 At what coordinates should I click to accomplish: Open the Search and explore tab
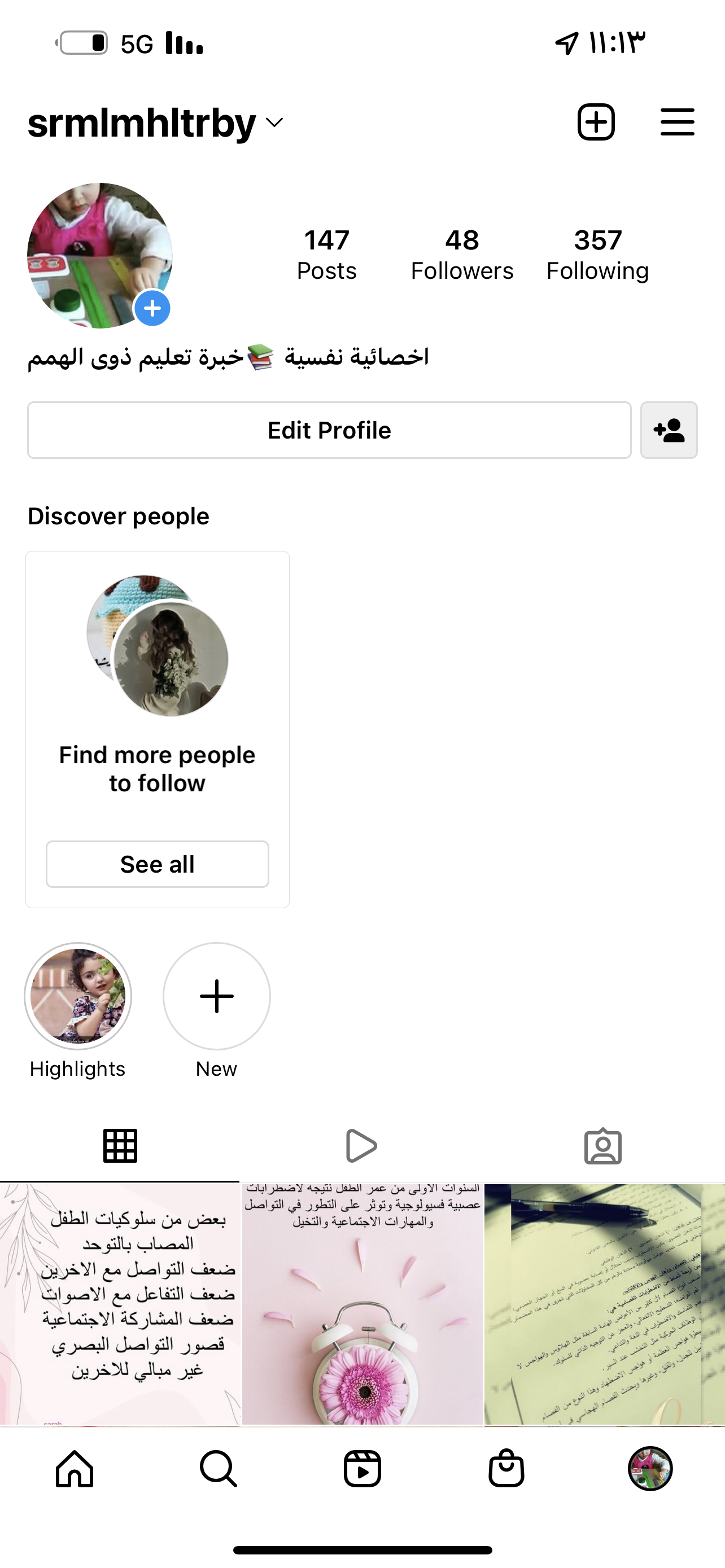(x=218, y=1469)
